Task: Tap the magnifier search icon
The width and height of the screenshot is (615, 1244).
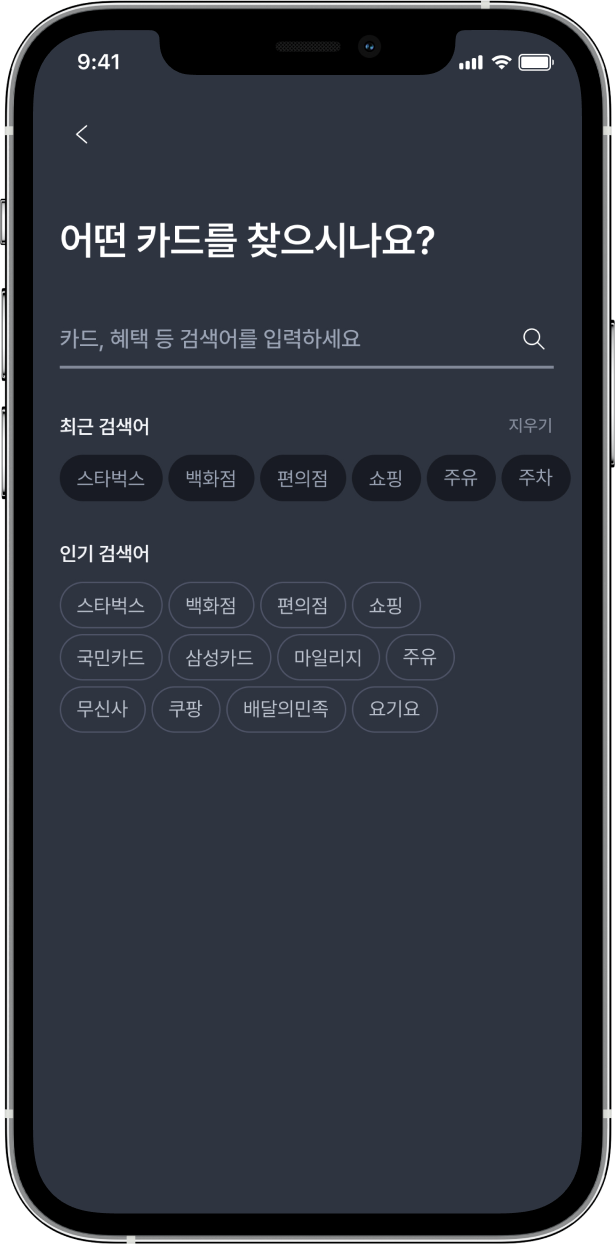Action: click(x=534, y=339)
